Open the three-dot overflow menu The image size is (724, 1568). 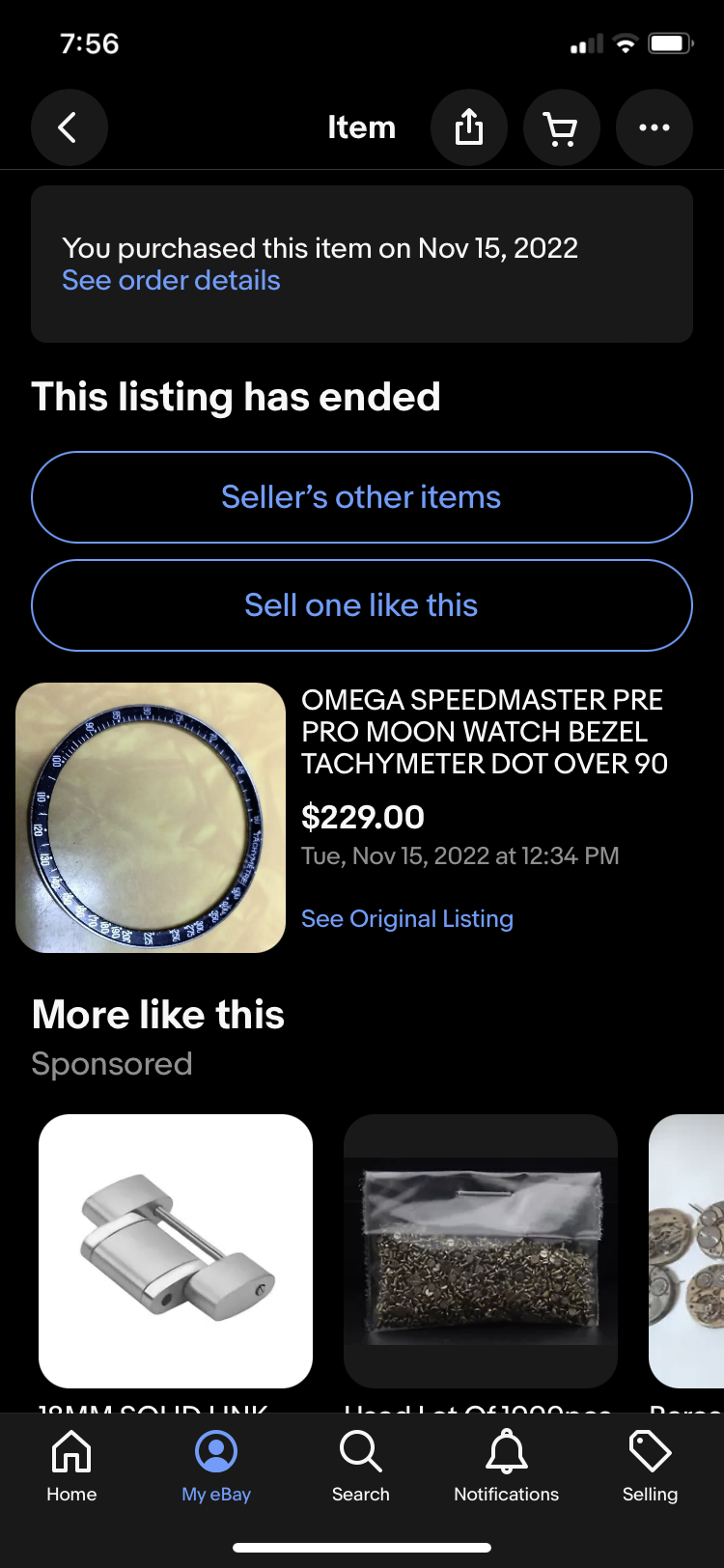pos(654,127)
